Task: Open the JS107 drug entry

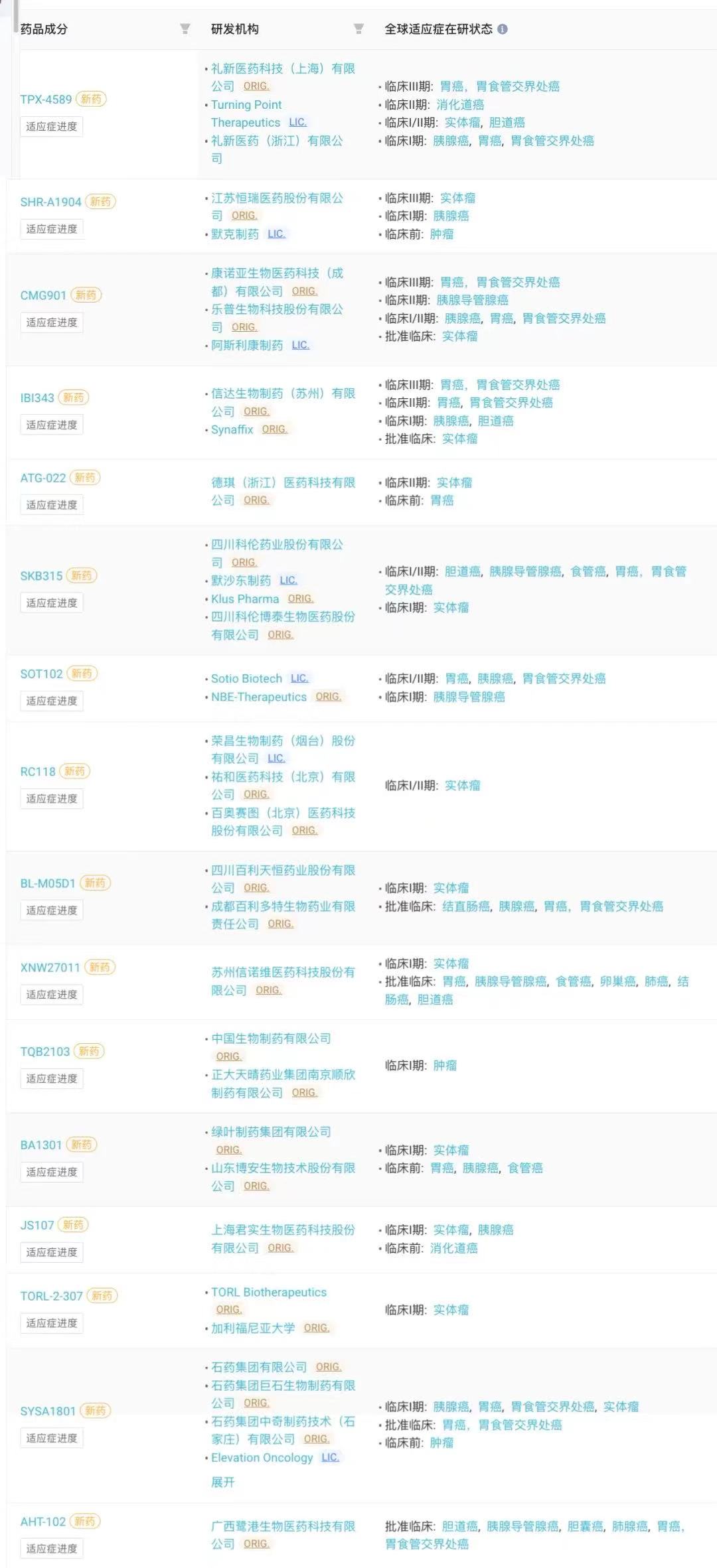Action: 37,1225
